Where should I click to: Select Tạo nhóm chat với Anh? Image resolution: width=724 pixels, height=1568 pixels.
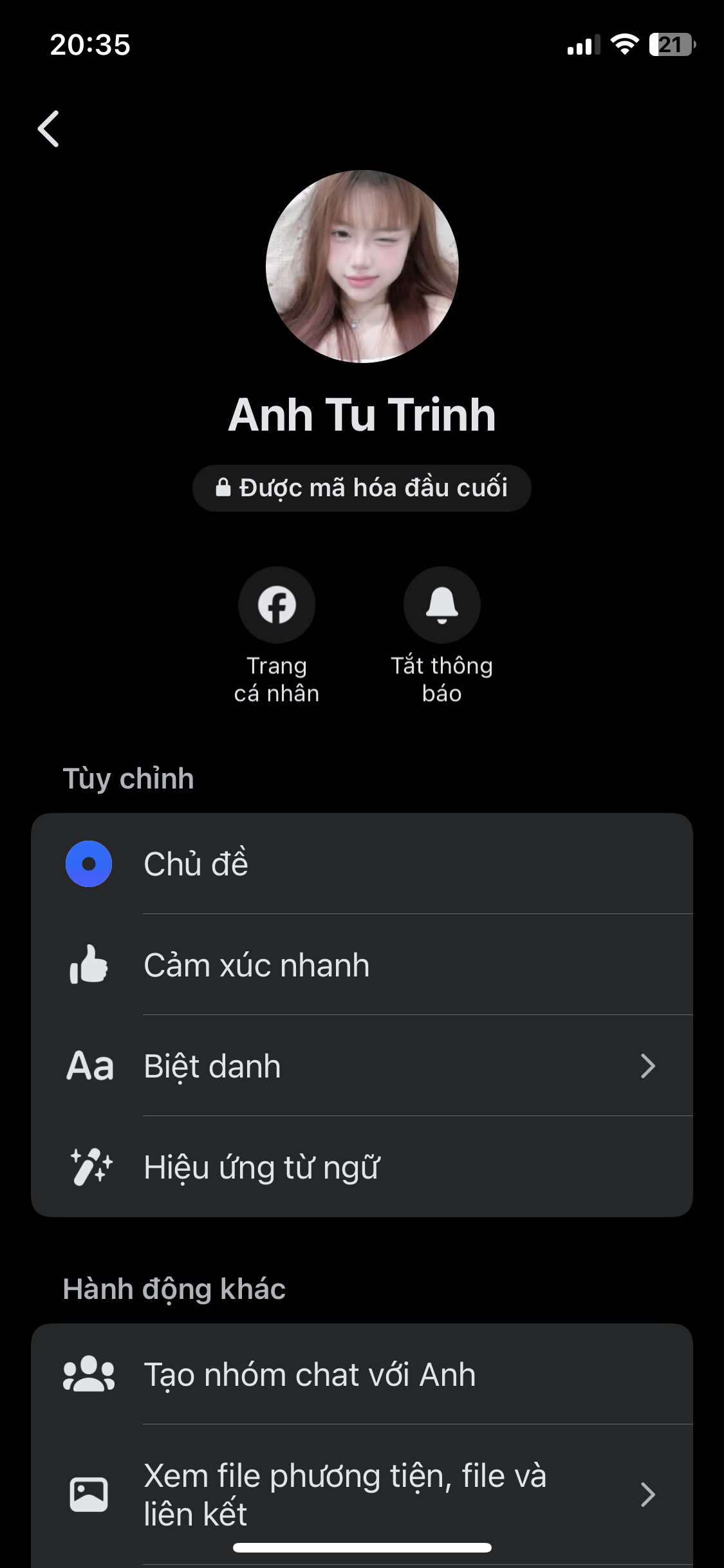(x=362, y=1375)
